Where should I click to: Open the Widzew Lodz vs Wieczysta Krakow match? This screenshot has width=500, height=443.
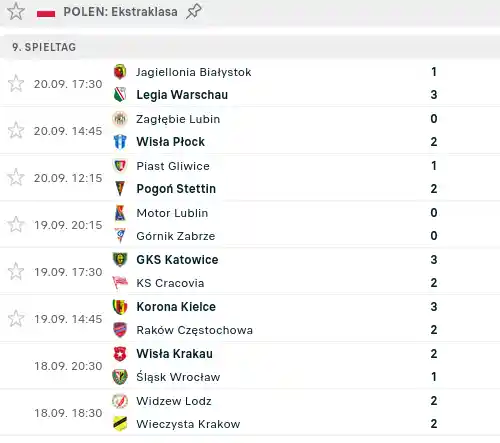click(x=250, y=412)
